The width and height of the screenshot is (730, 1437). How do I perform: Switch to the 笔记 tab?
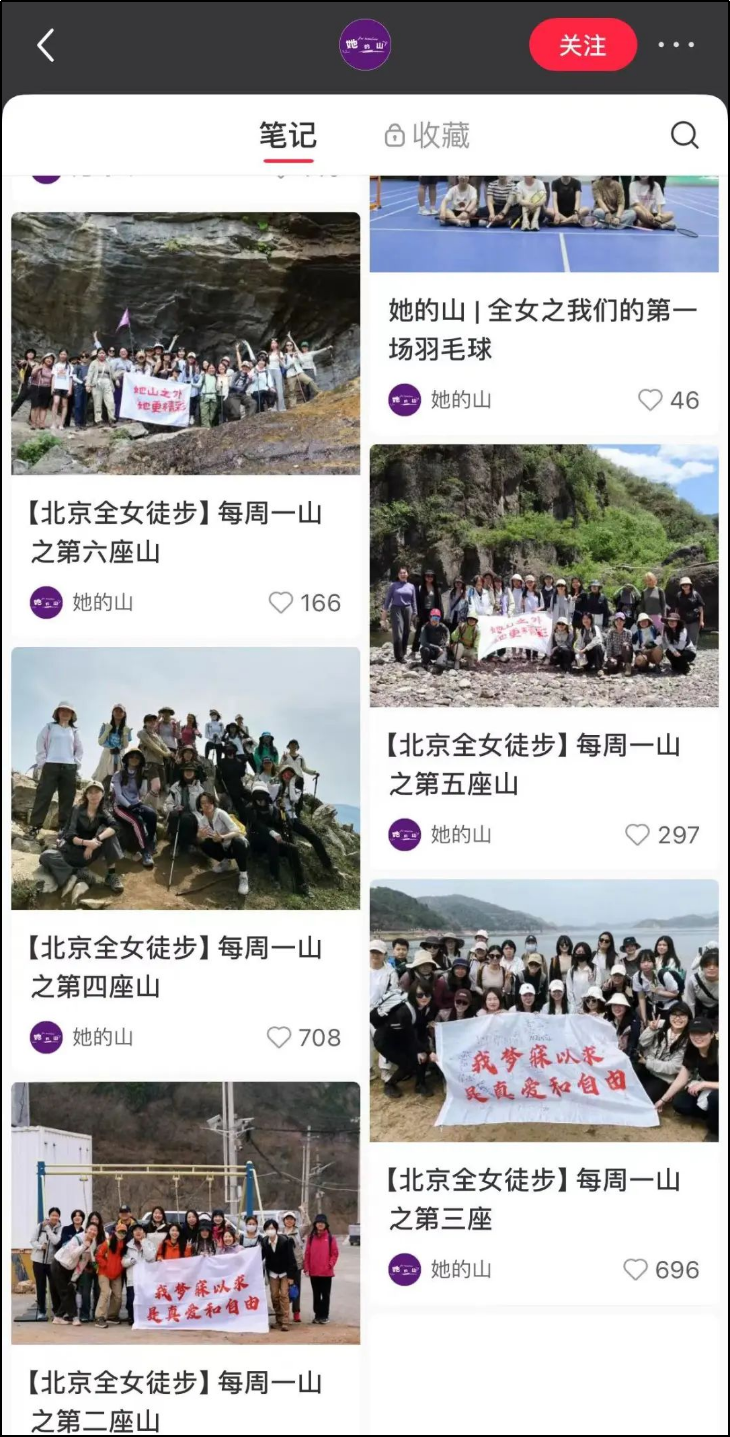click(x=288, y=135)
